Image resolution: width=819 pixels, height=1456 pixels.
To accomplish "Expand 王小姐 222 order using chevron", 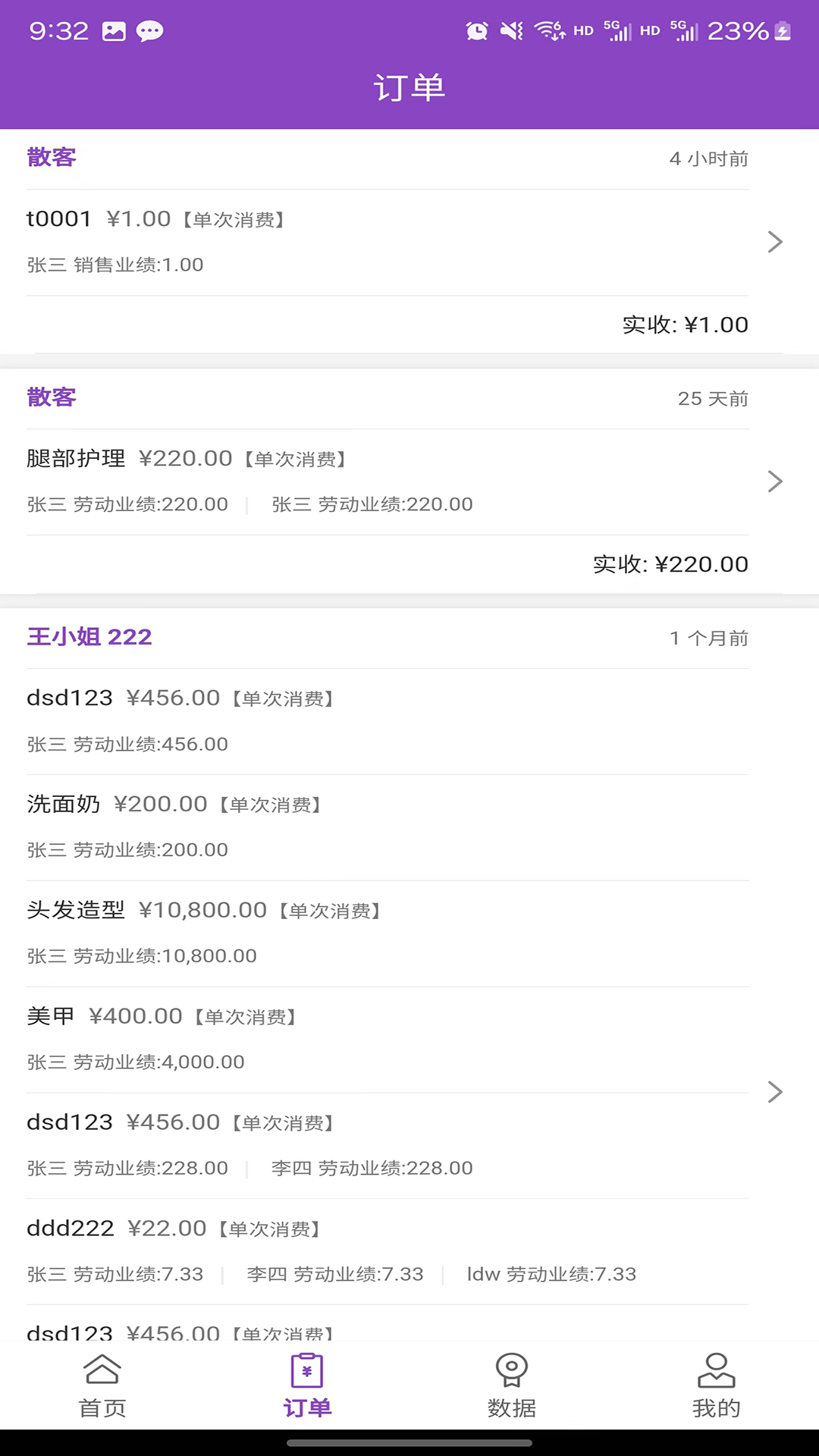I will click(775, 1092).
